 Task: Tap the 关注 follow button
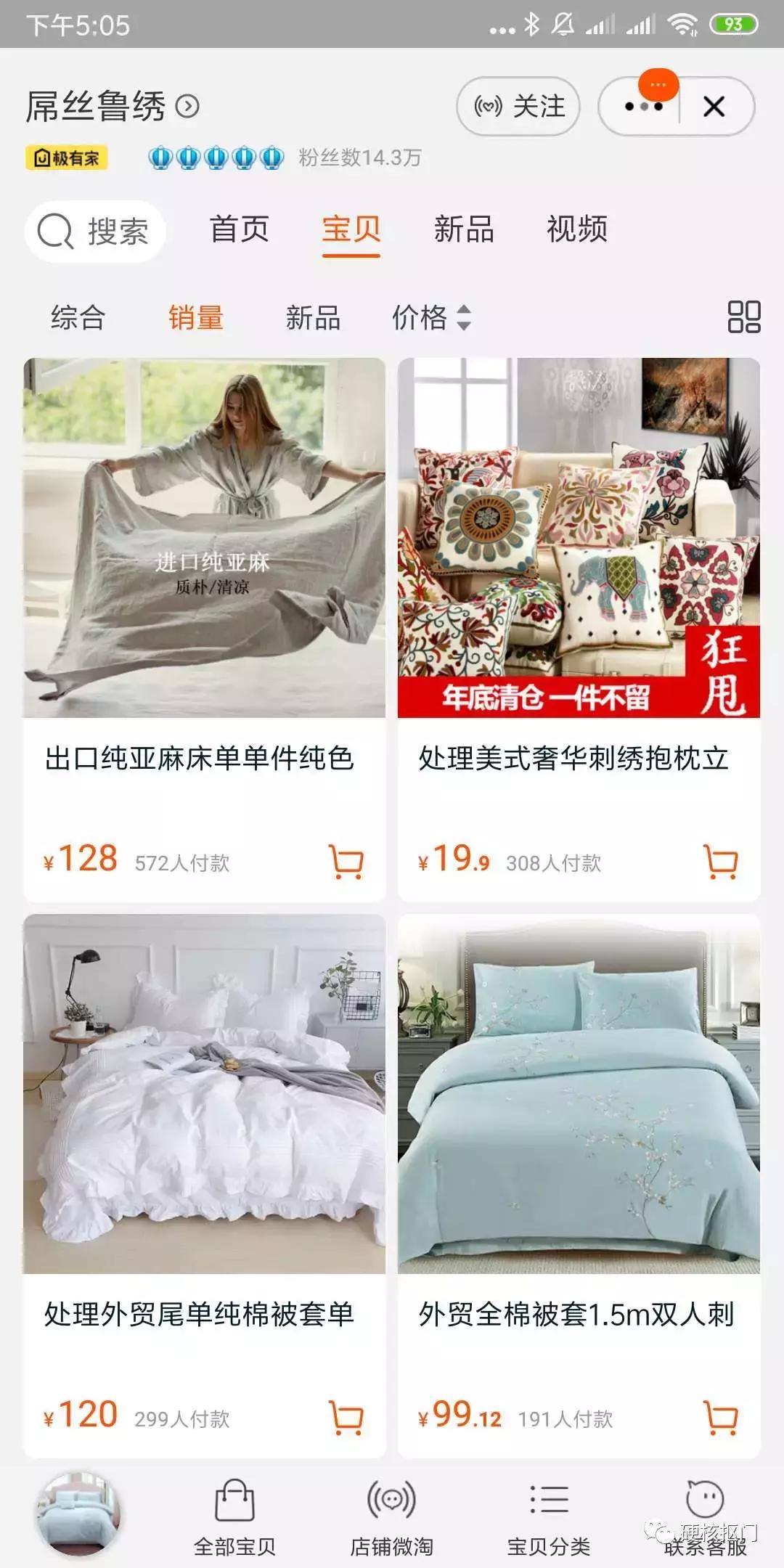tap(518, 106)
